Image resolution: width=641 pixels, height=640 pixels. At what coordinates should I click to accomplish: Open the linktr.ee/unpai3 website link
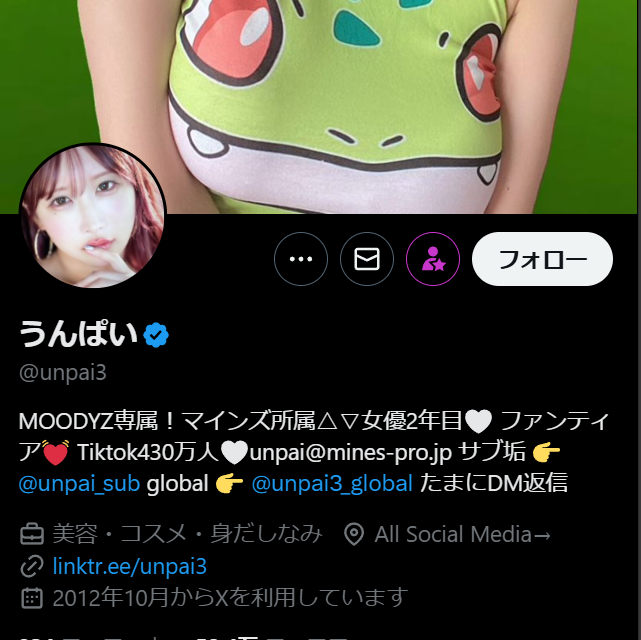(129, 566)
